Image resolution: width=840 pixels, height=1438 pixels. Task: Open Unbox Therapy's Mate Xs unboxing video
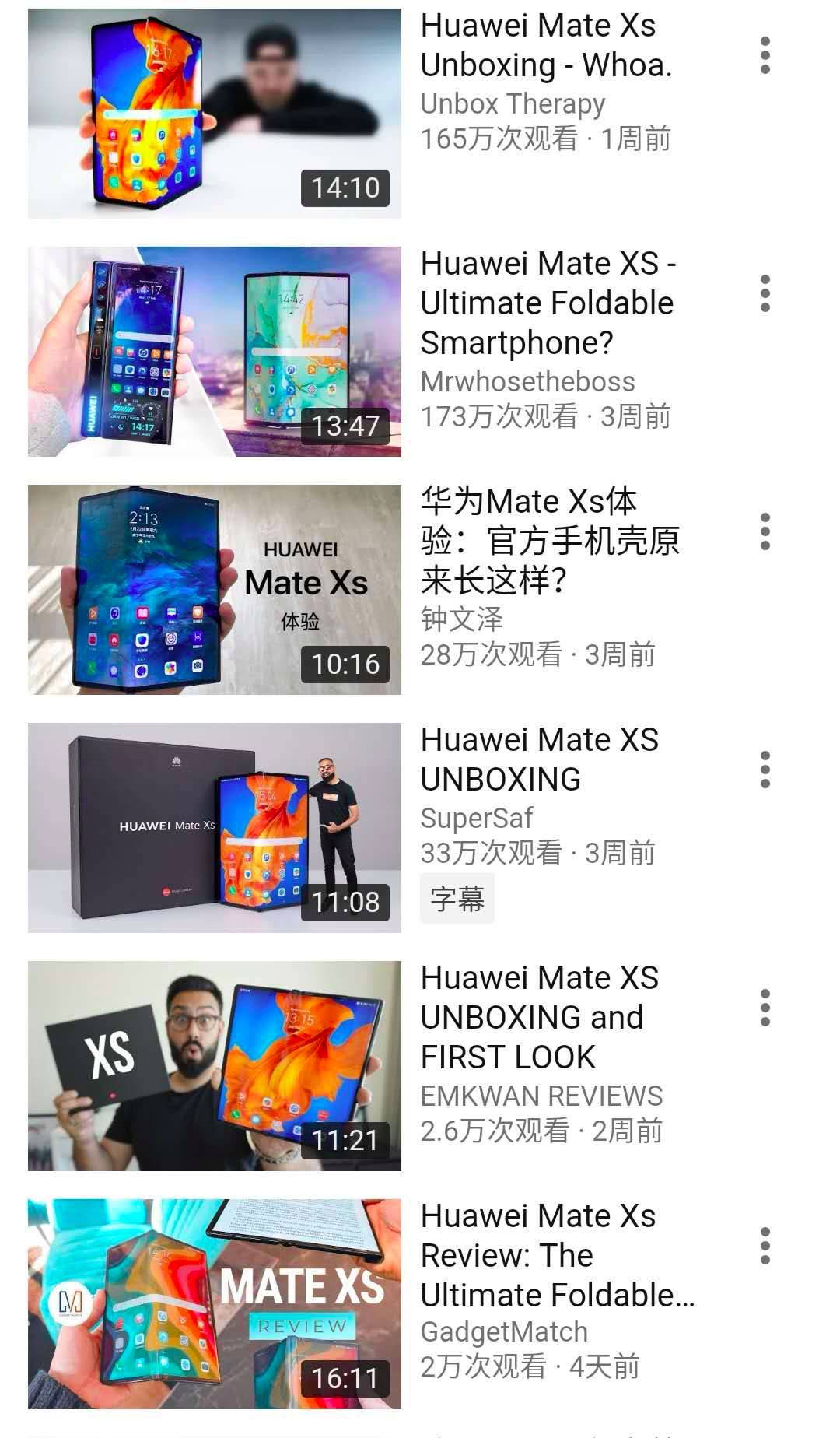(x=214, y=114)
